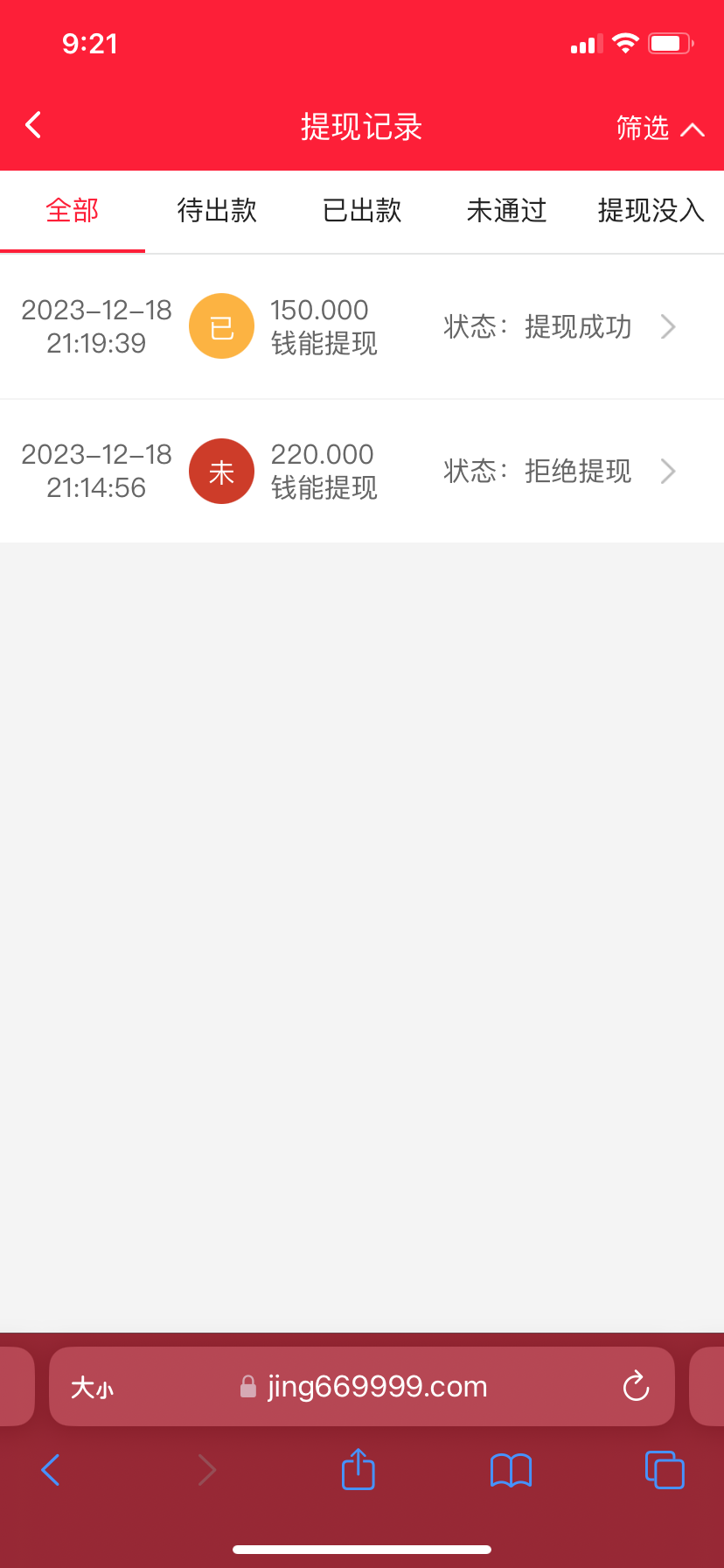Select the 全部 tab
Viewport: 724px width, 1568px height.
73,211
